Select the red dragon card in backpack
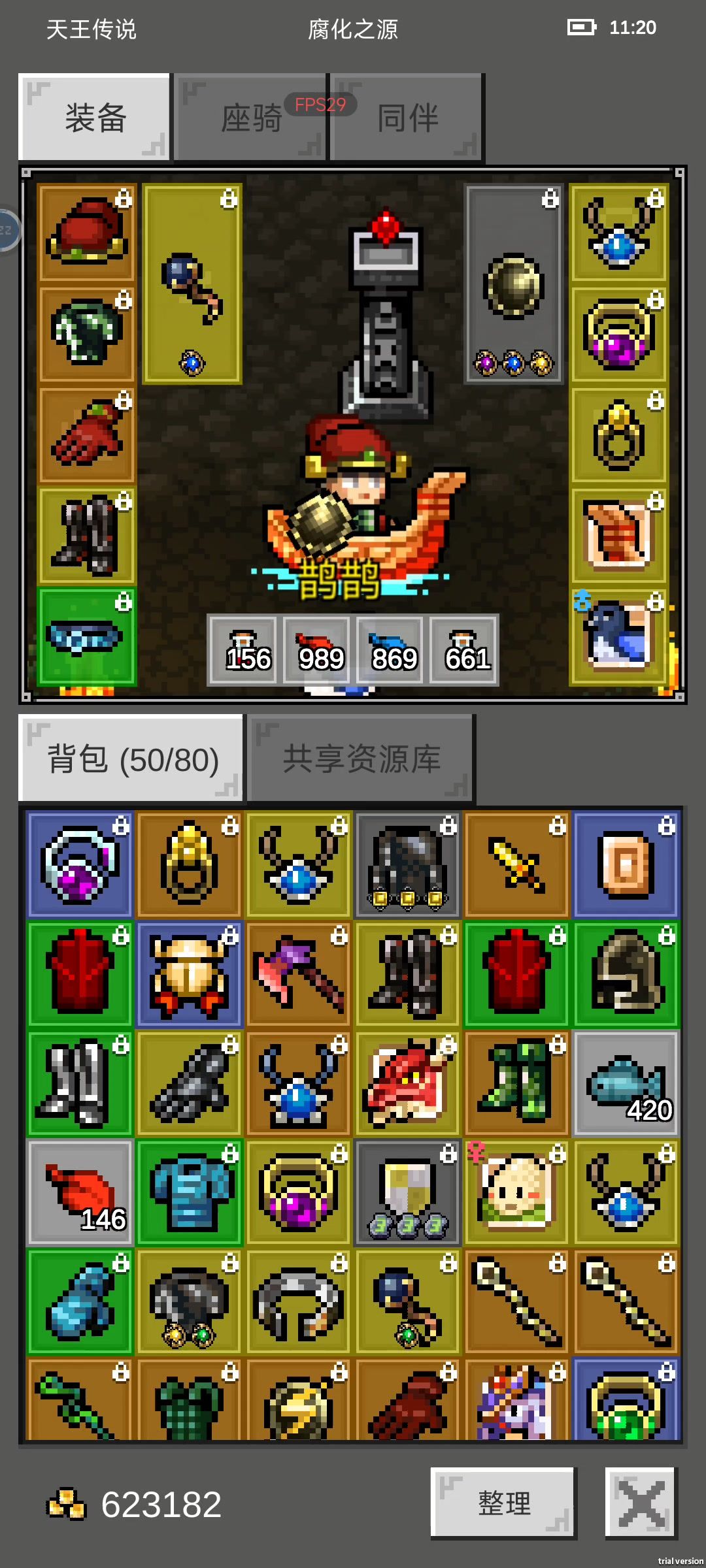Image resolution: width=706 pixels, height=1568 pixels. 408,1083
